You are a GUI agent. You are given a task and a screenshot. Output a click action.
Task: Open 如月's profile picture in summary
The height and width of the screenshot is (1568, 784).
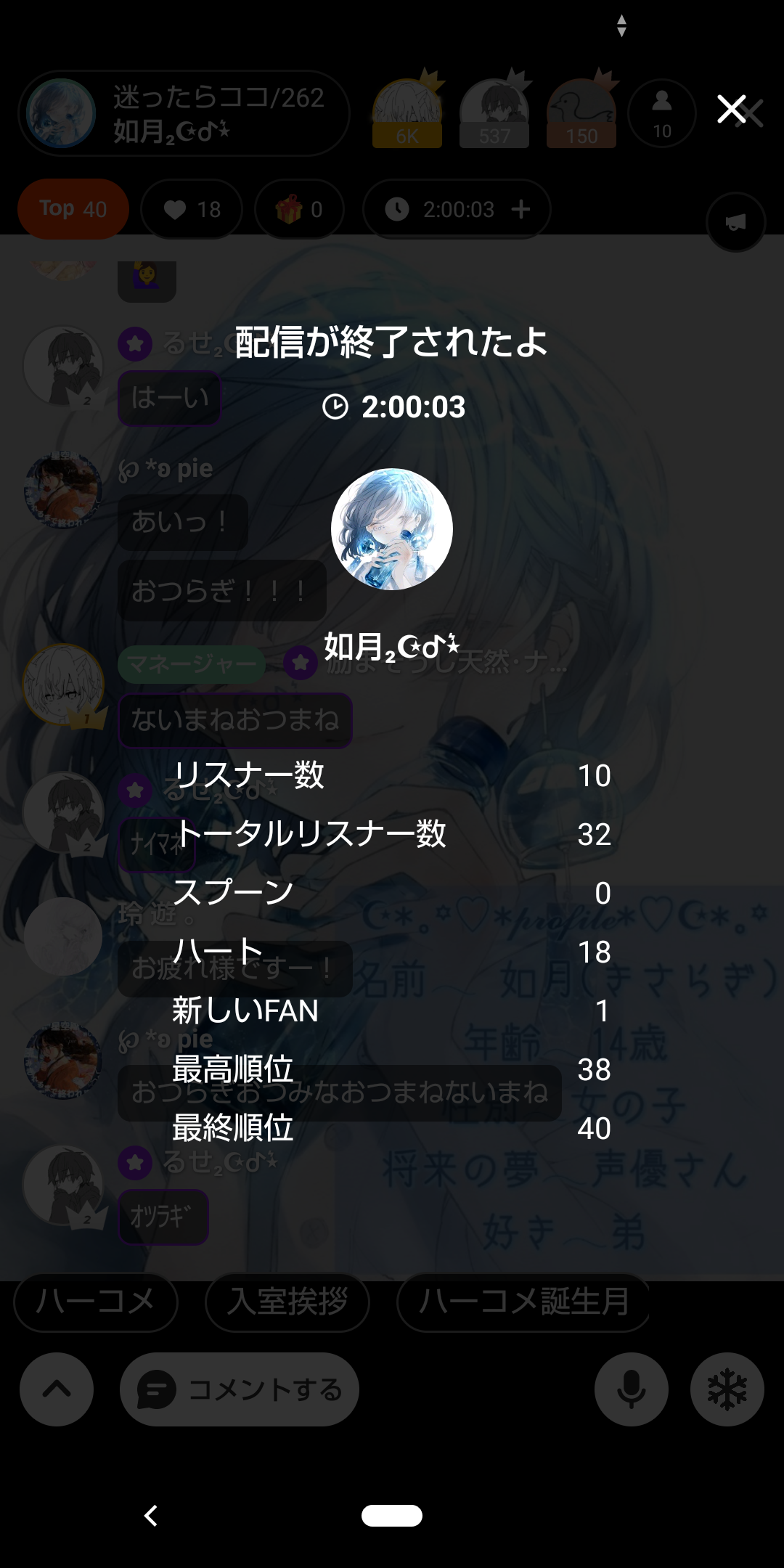(392, 529)
